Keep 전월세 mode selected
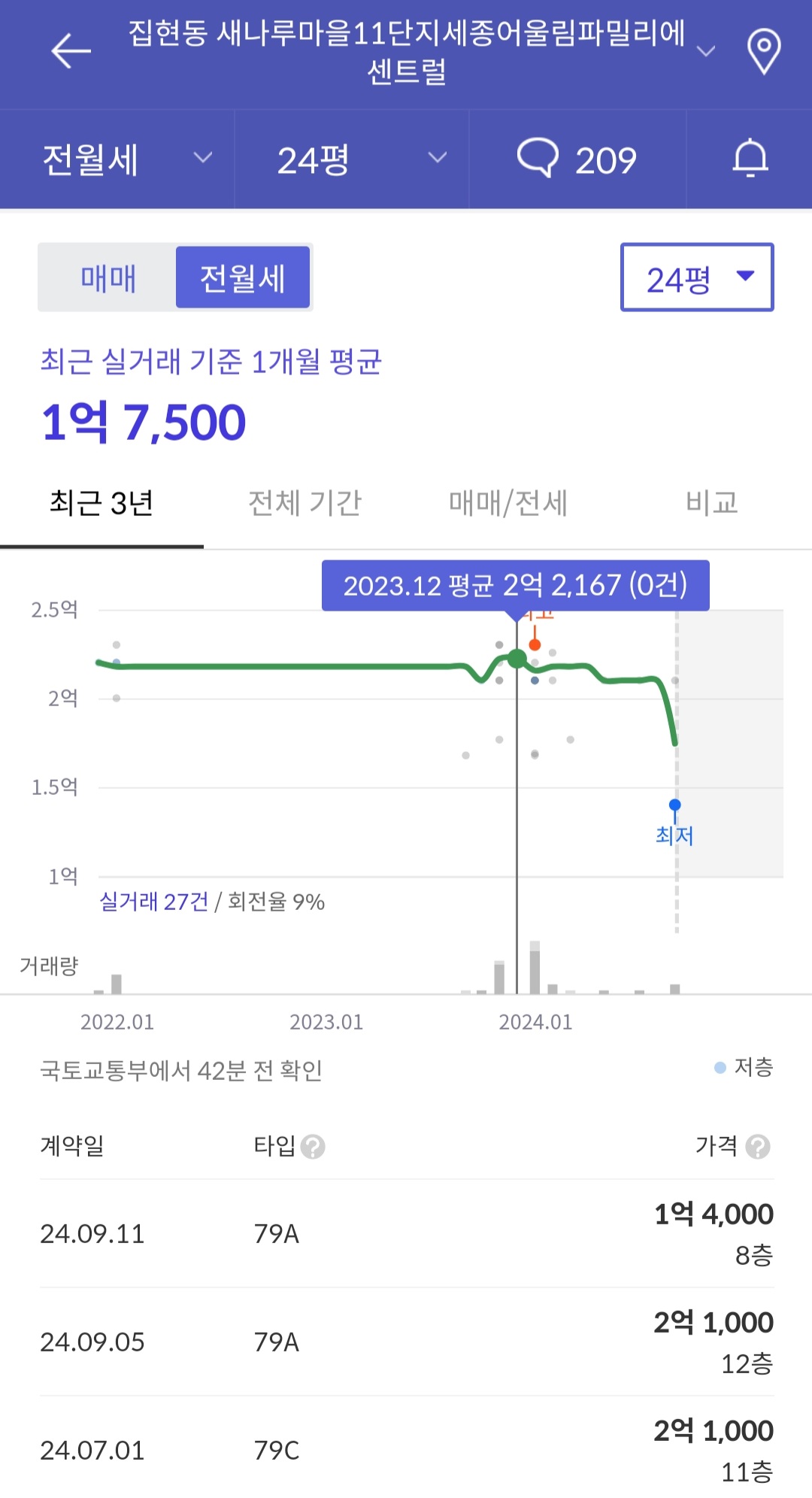This screenshot has width=812, height=1498. pyautogui.click(x=243, y=277)
